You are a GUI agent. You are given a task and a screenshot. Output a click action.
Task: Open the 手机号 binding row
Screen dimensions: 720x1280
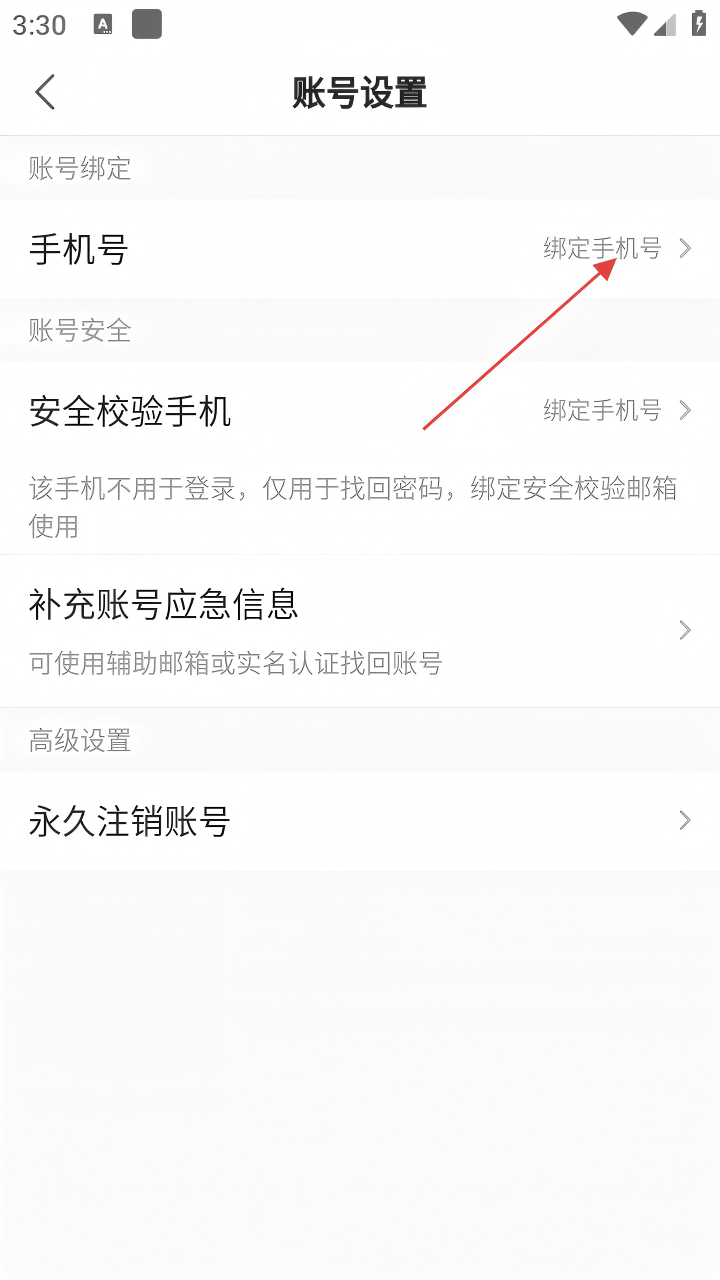point(360,249)
